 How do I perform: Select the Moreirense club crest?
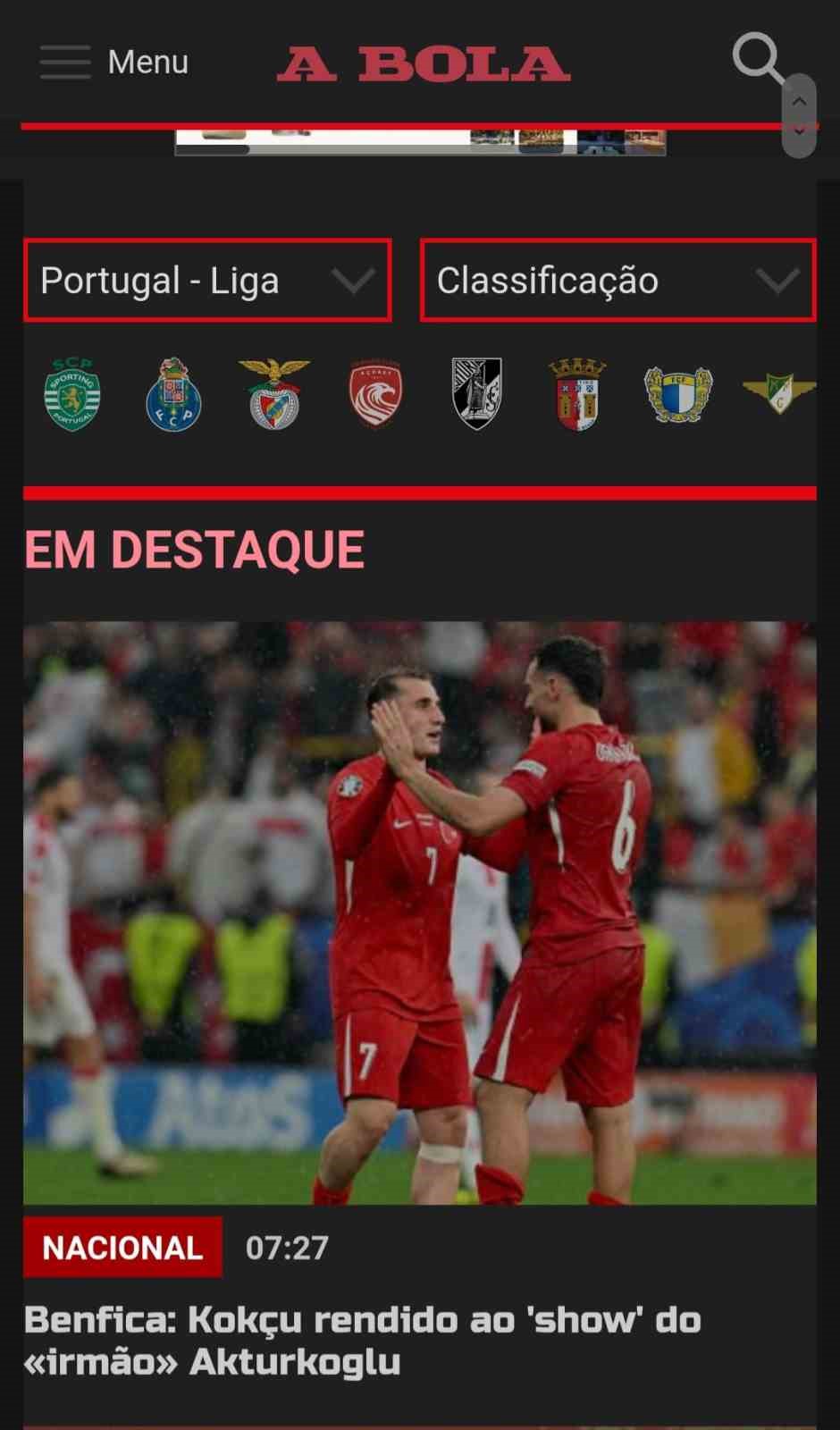pos(779,391)
